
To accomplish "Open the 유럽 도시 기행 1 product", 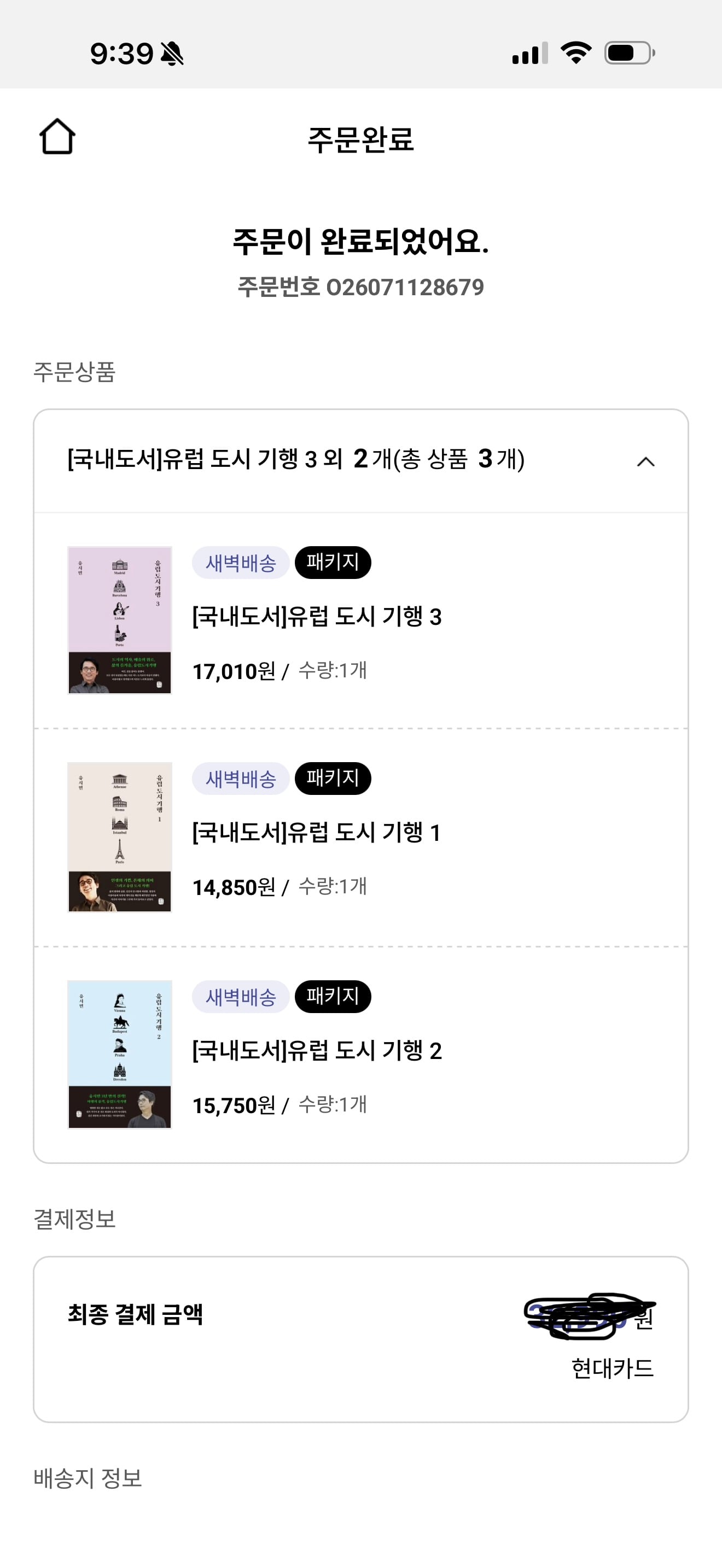I will [x=317, y=833].
